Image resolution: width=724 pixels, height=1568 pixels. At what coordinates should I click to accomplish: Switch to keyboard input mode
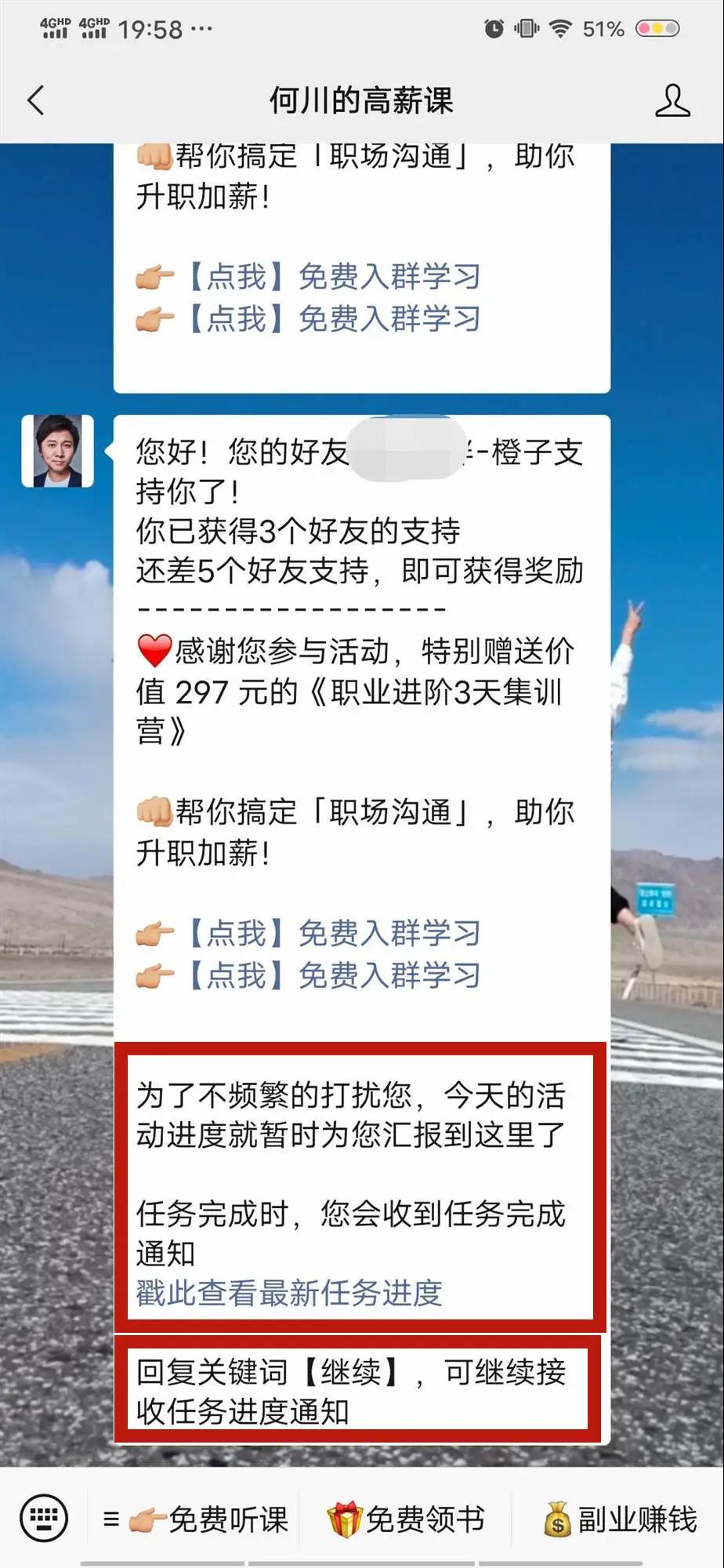44,1519
